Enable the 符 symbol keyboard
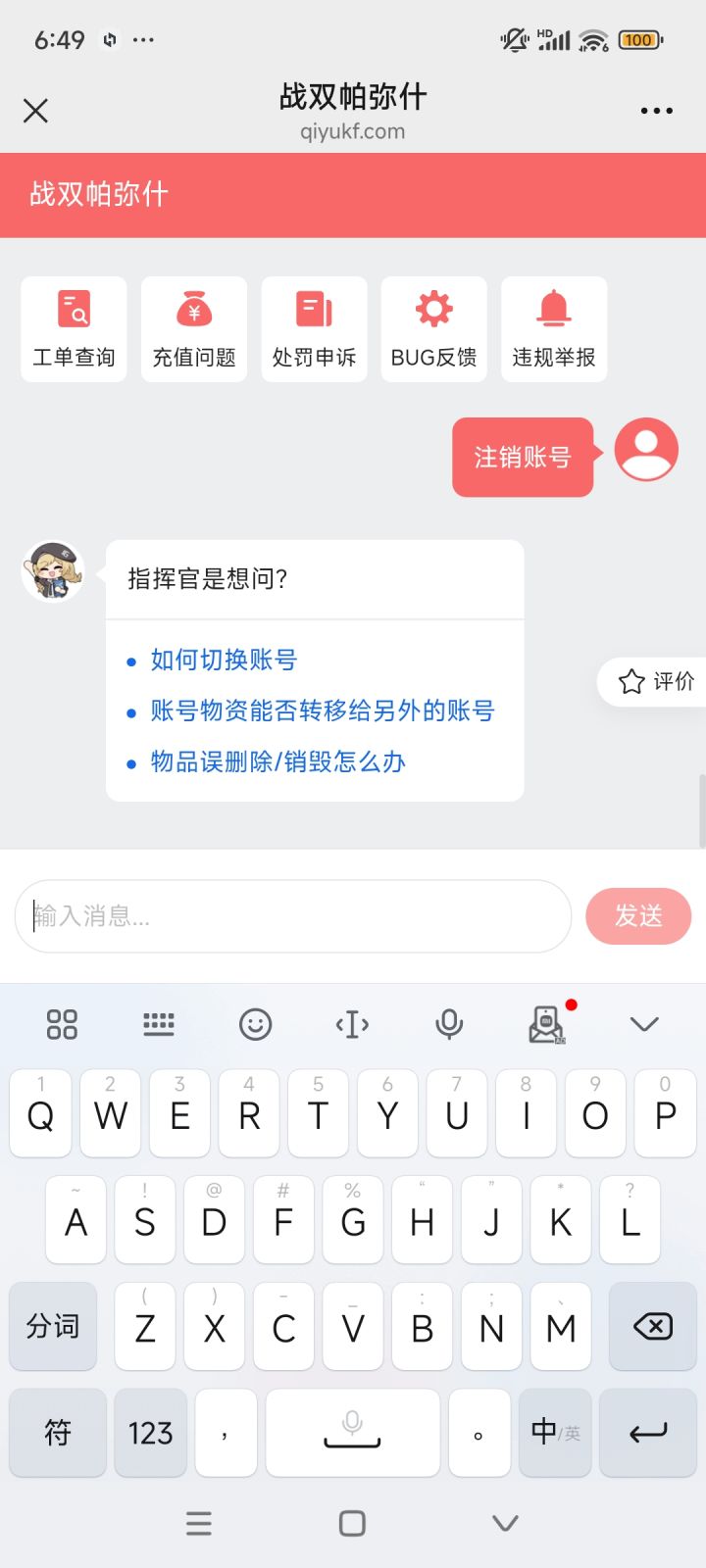This screenshot has height=1568, width=706. point(56,1433)
